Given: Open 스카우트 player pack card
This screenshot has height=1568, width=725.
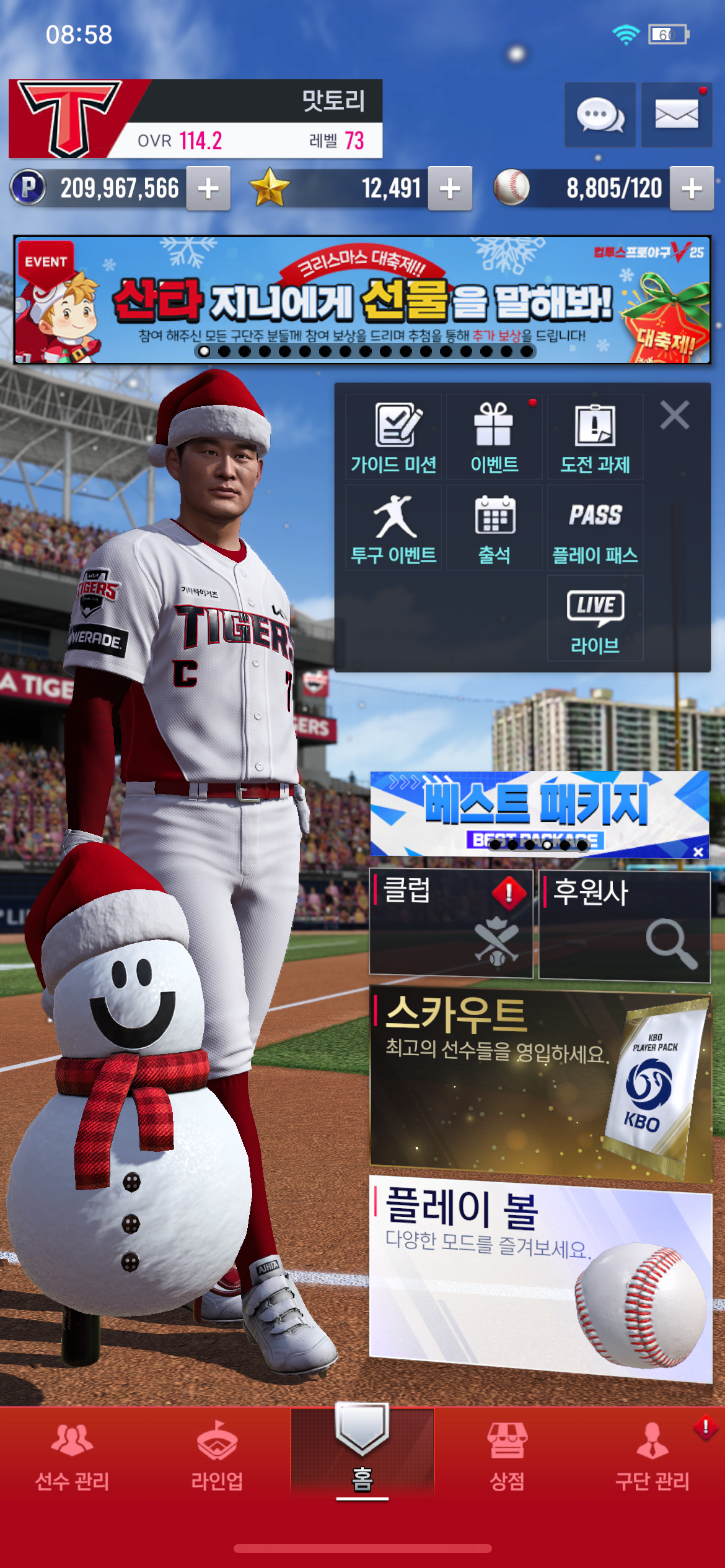Looking at the screenshot, I should [540, 1084].
